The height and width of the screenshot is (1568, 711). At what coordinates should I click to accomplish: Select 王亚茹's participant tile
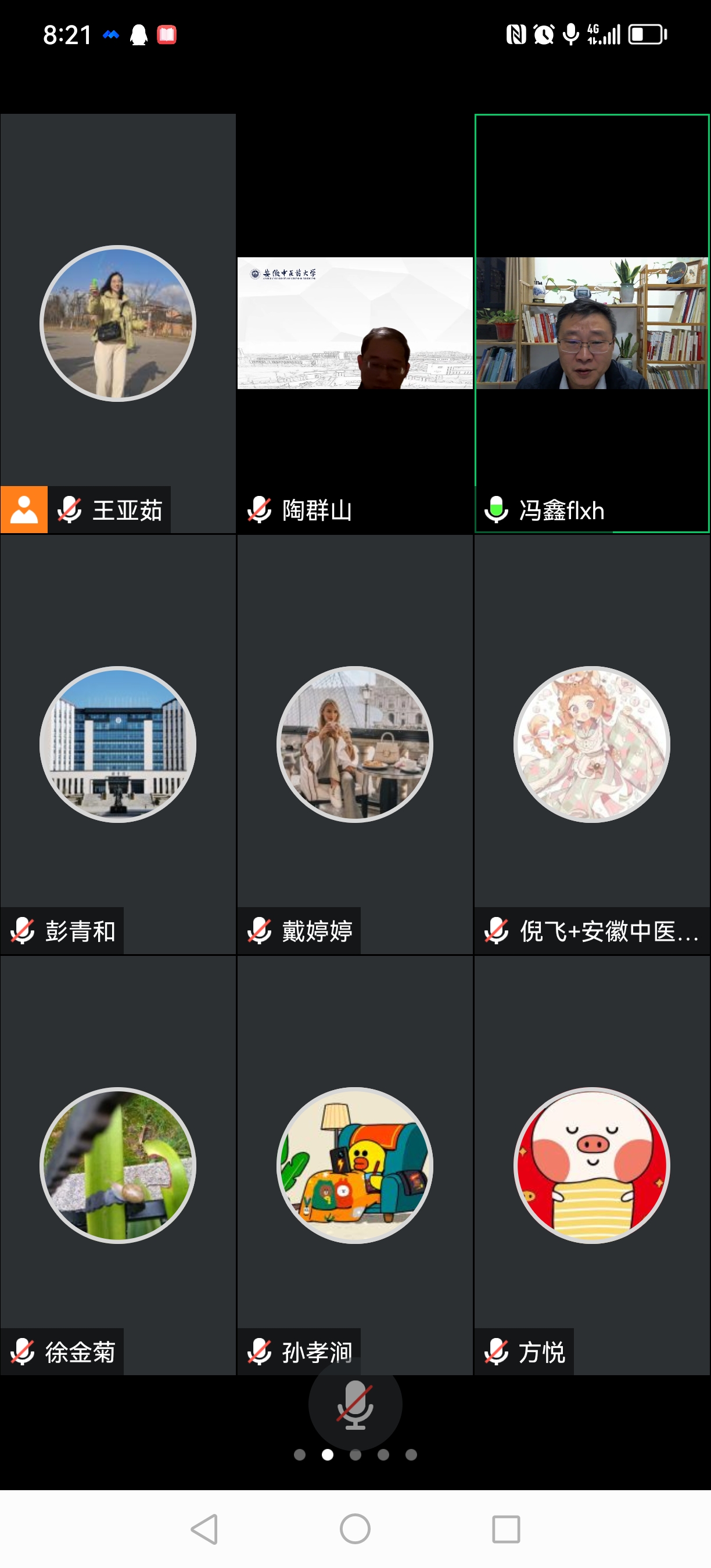[117, 324]
